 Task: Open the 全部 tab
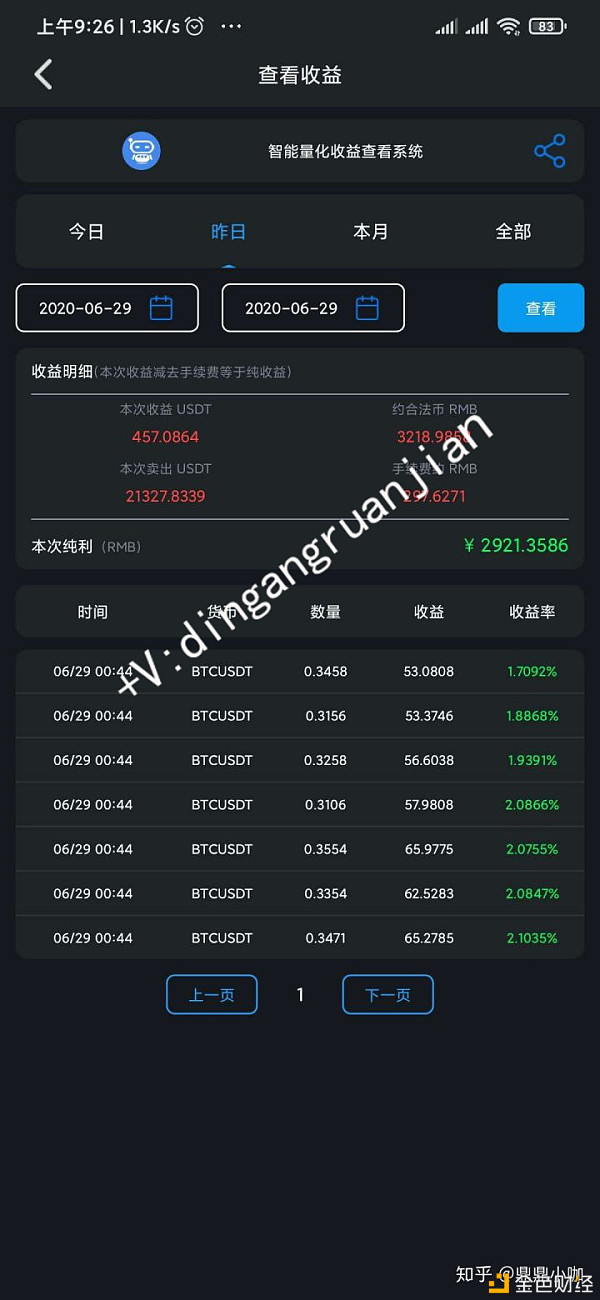513,232
